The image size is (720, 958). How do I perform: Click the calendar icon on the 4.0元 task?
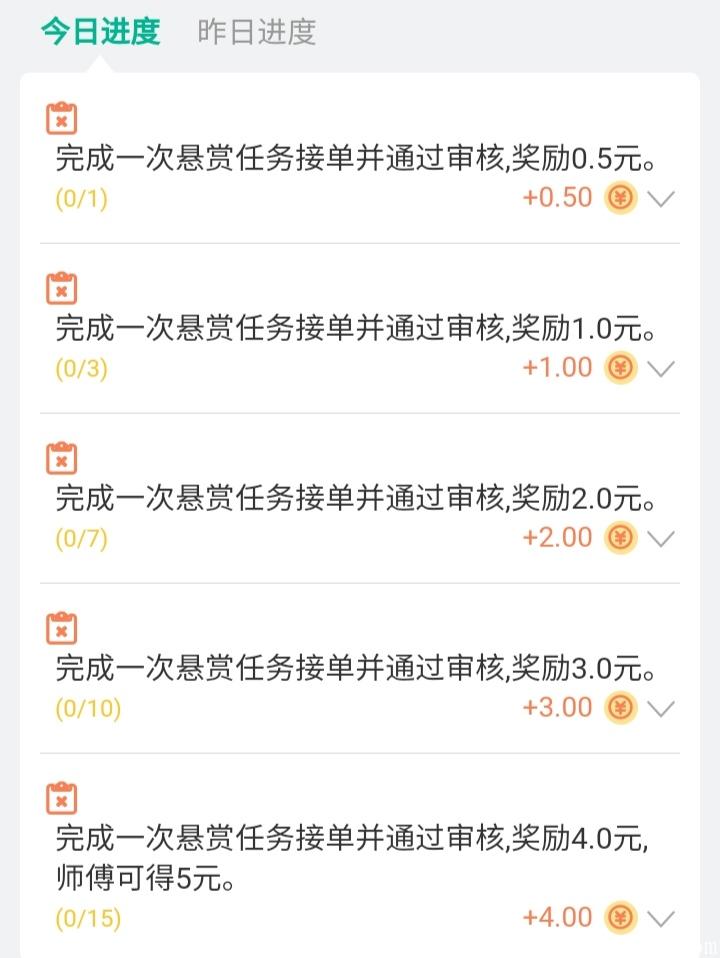(x=64, y=798)
